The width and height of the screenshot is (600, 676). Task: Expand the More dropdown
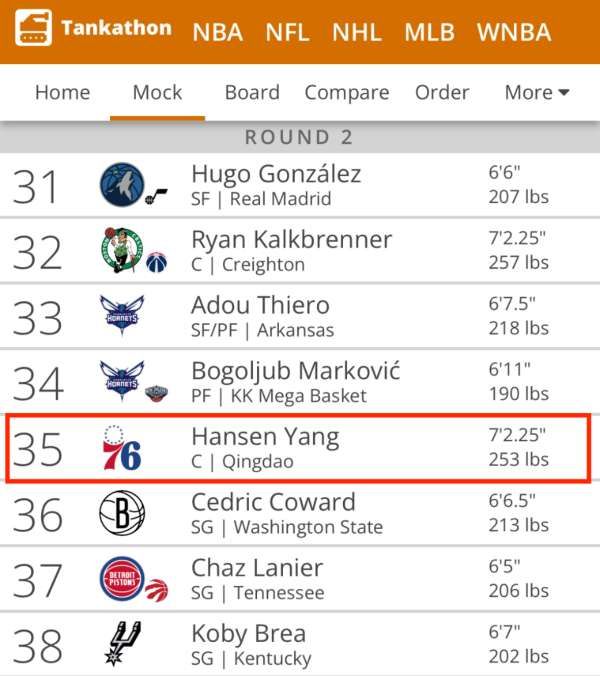pos(537,93)
